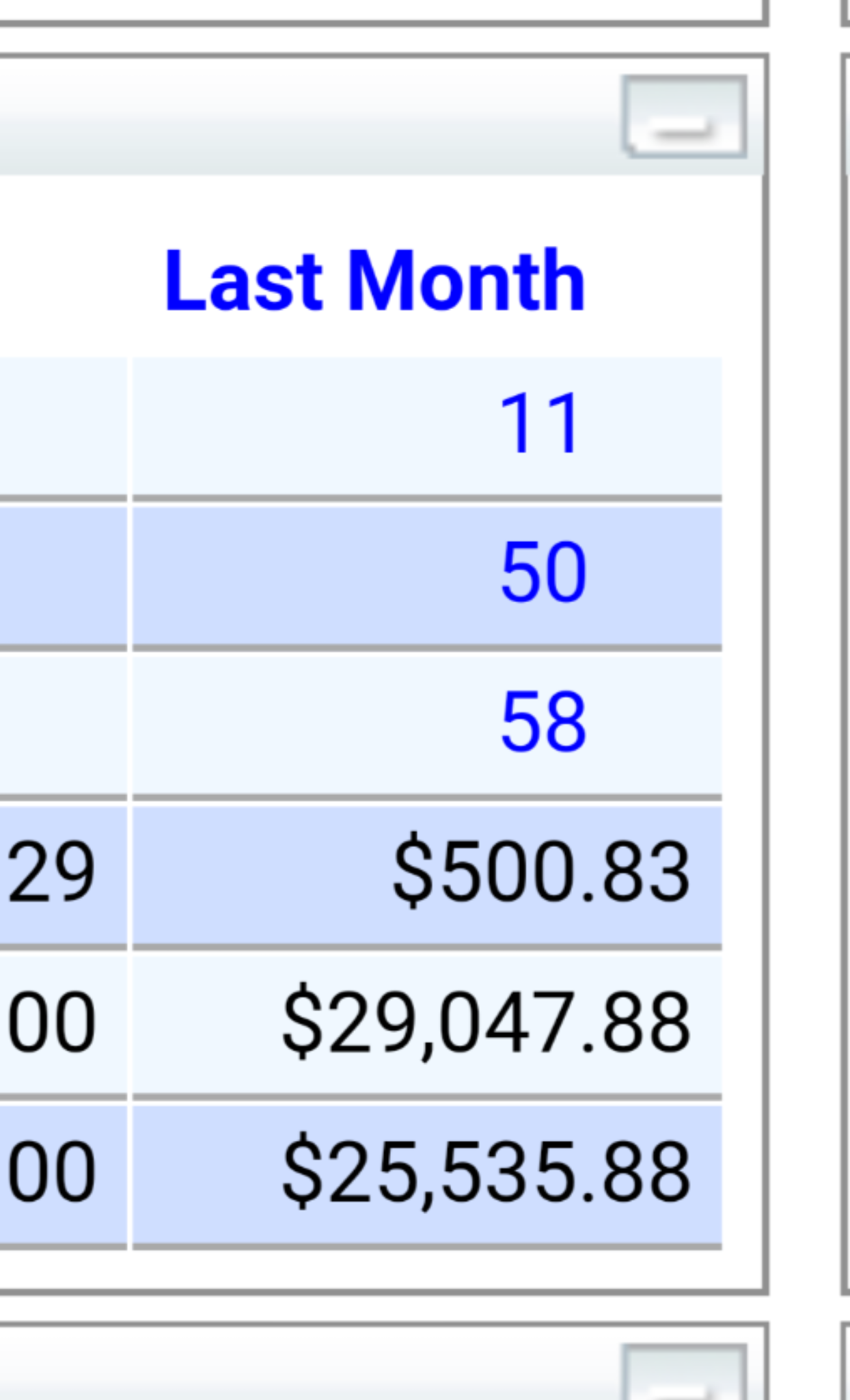Open the Last Month value 11

point(540,425)
